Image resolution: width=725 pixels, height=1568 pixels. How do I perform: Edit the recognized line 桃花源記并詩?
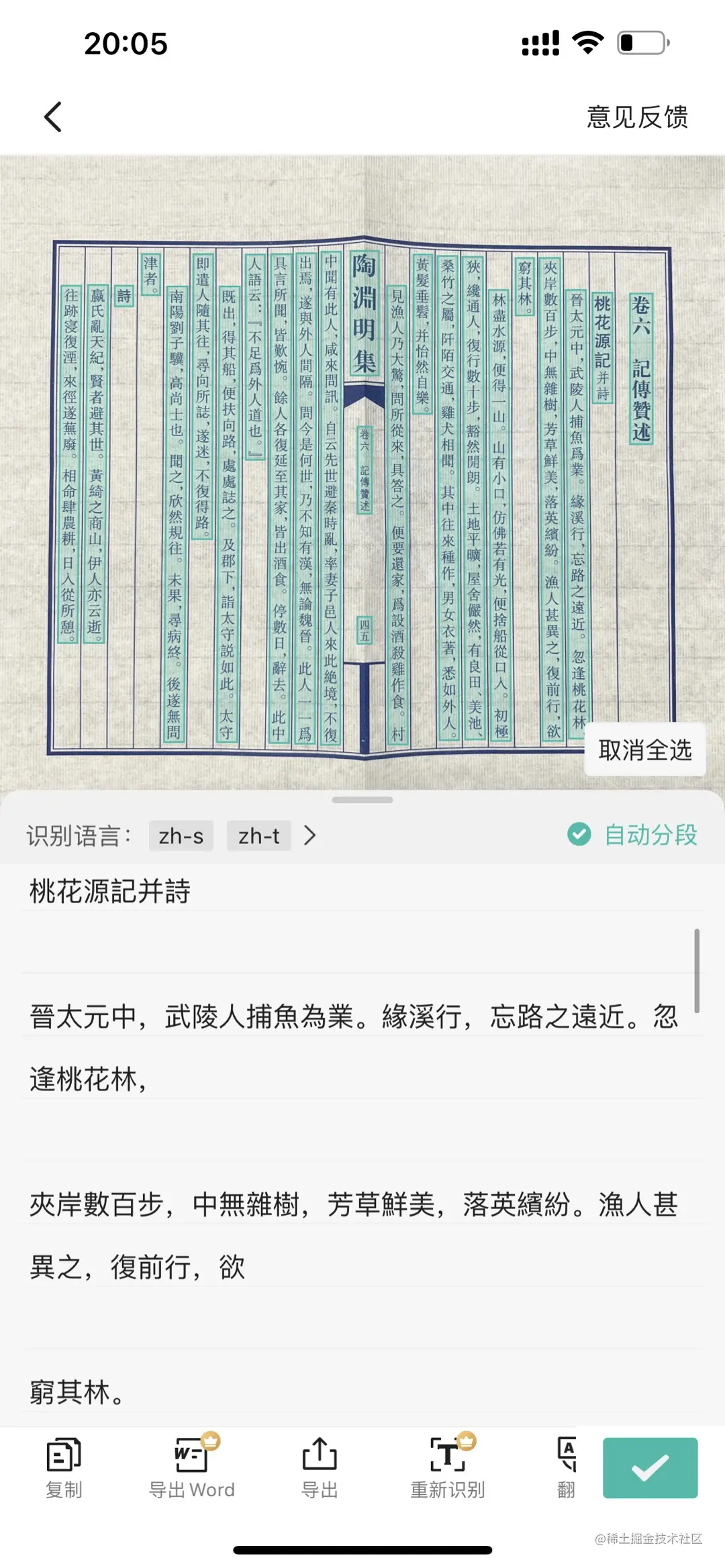click(x=110, y=892)
